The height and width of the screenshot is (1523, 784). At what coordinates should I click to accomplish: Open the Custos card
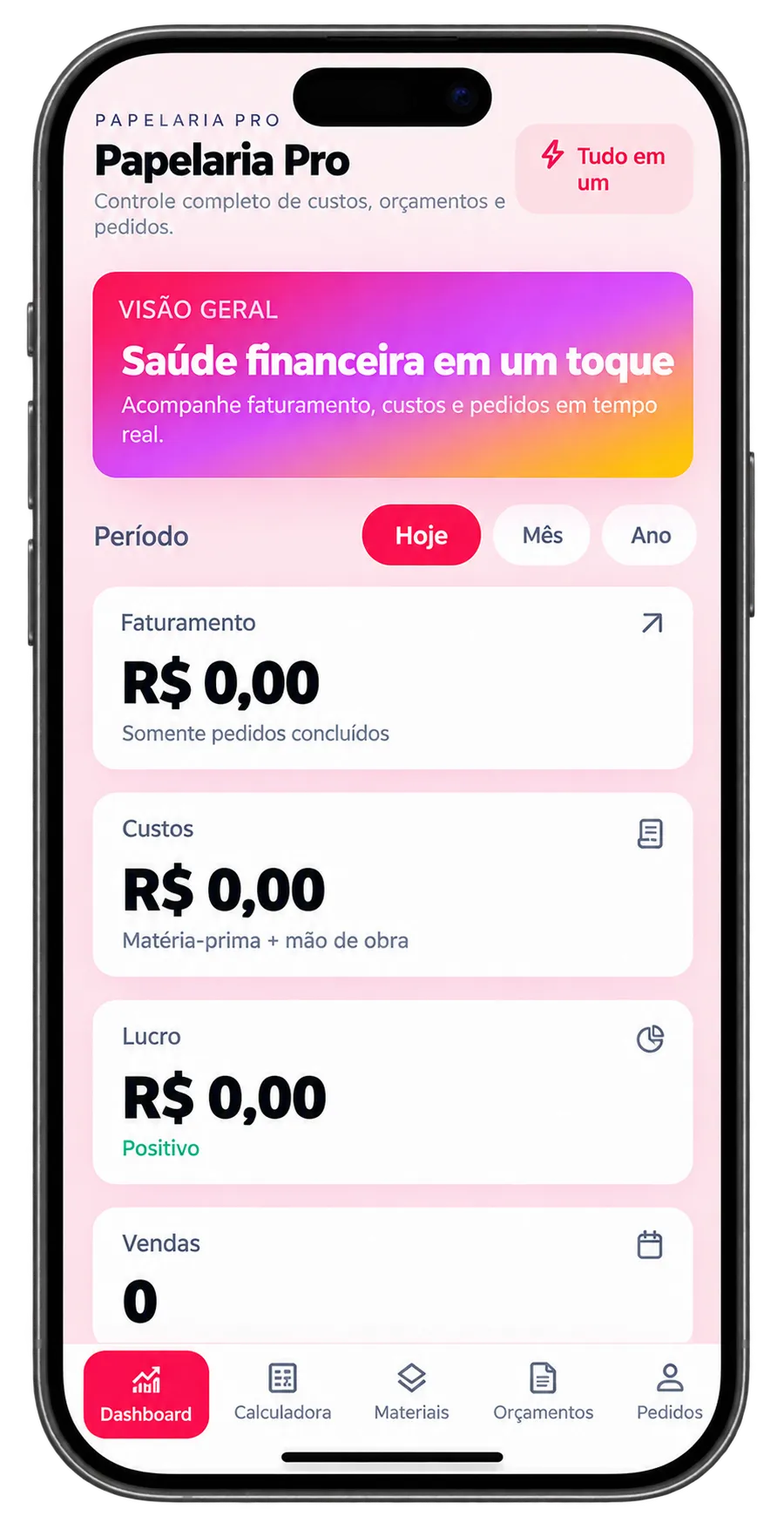coord(393,884)
